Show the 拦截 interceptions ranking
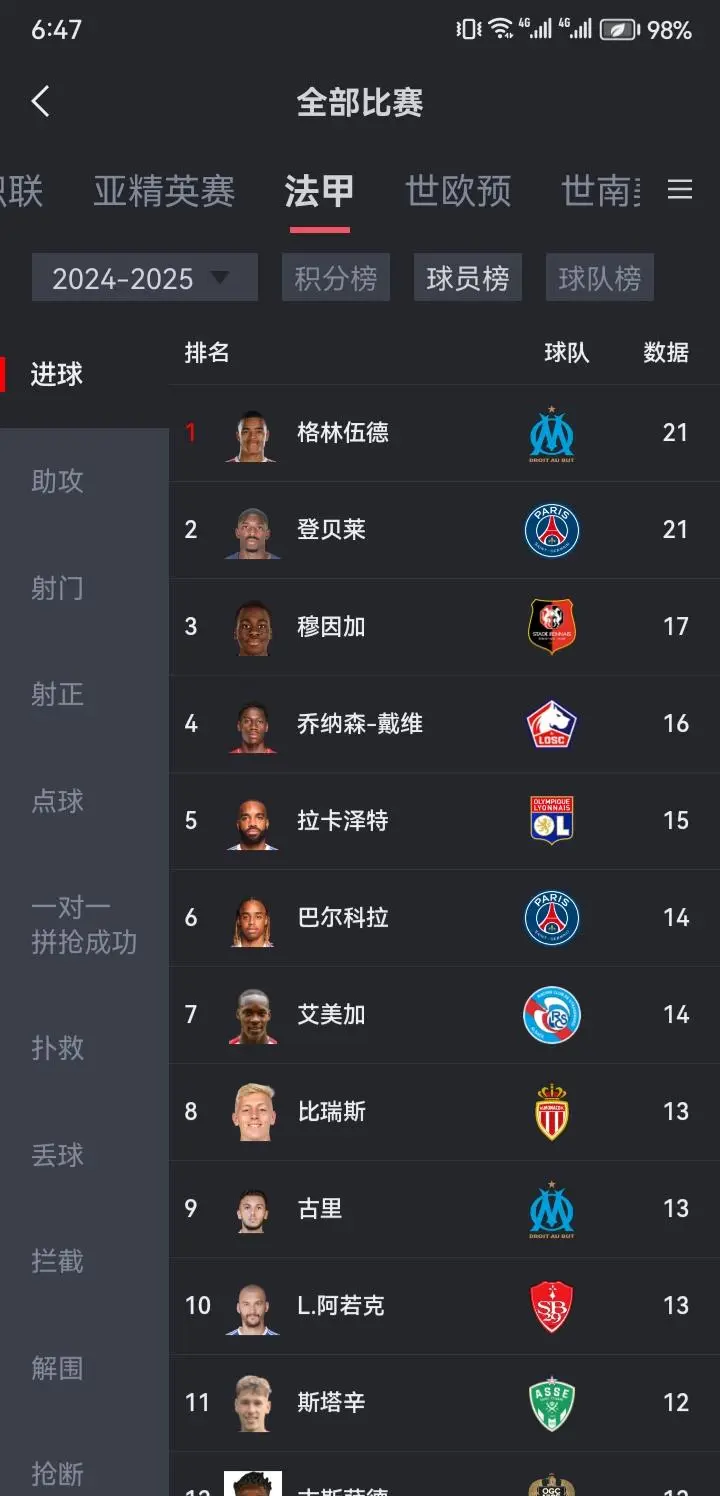The height and width of the screenshot is (1496, 720). point(57,1261)
